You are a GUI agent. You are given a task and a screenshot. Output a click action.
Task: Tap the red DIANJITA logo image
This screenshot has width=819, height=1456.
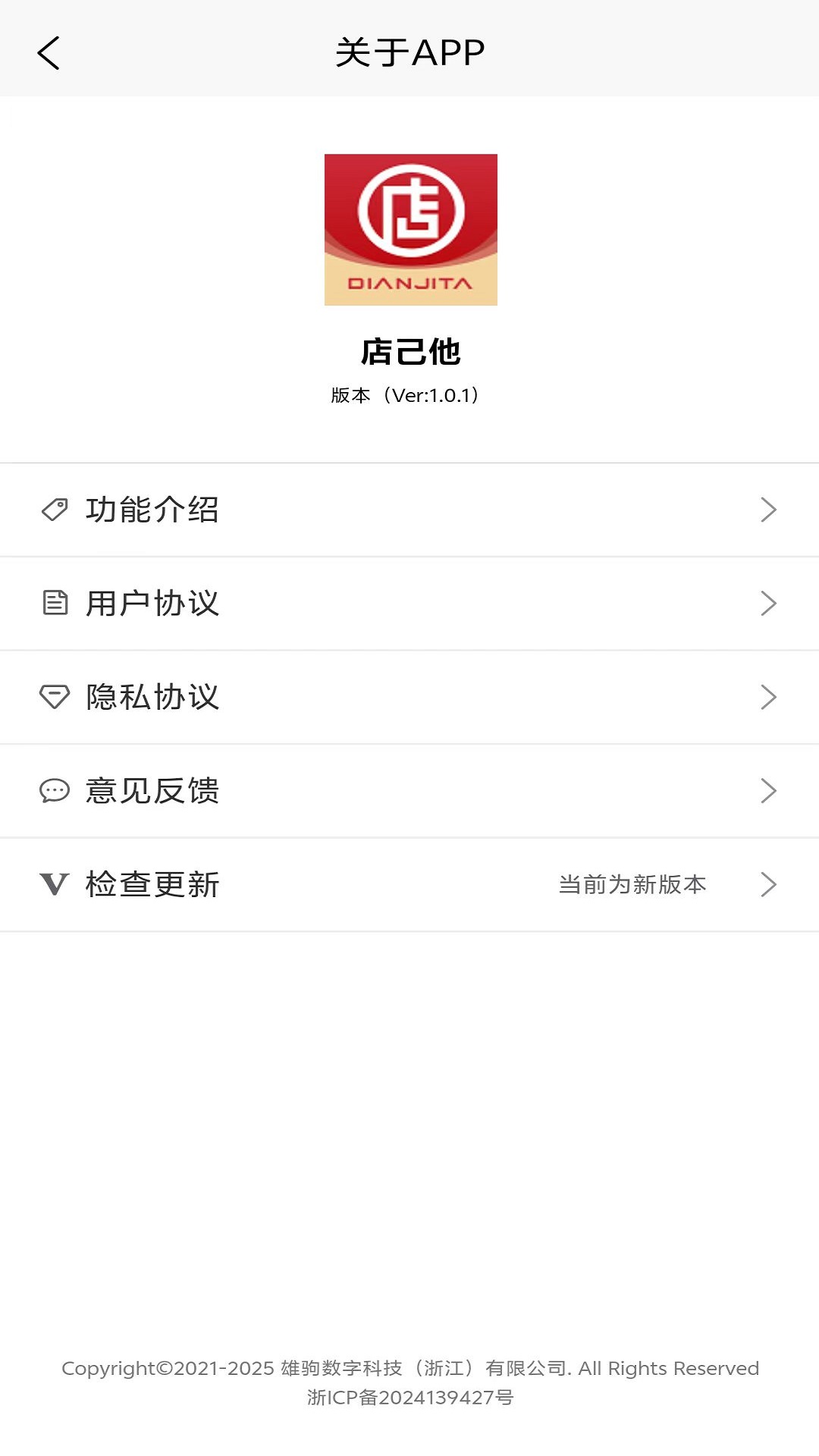point(410,230)
